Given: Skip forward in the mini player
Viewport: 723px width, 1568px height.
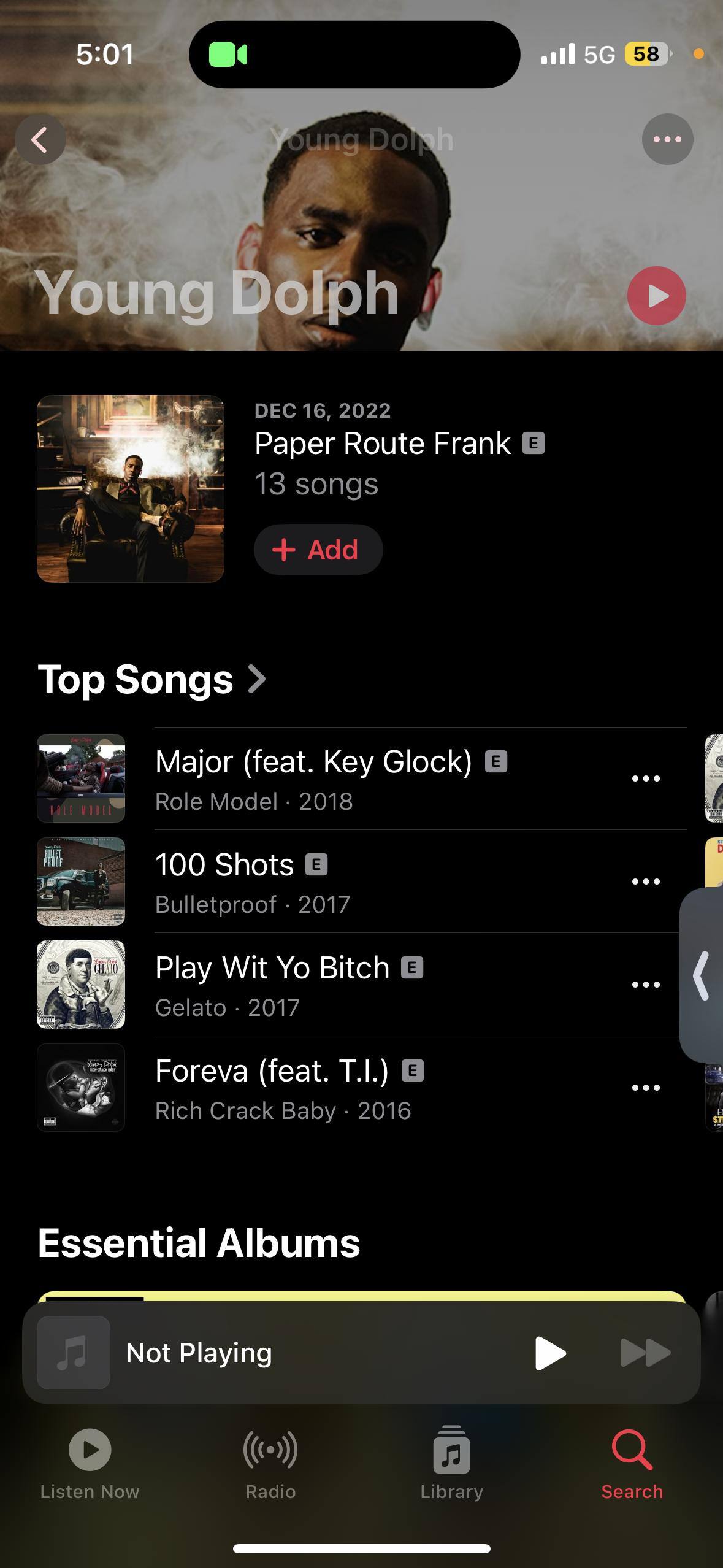Looking at the screenshot, I should click(x=645, y=1353).
